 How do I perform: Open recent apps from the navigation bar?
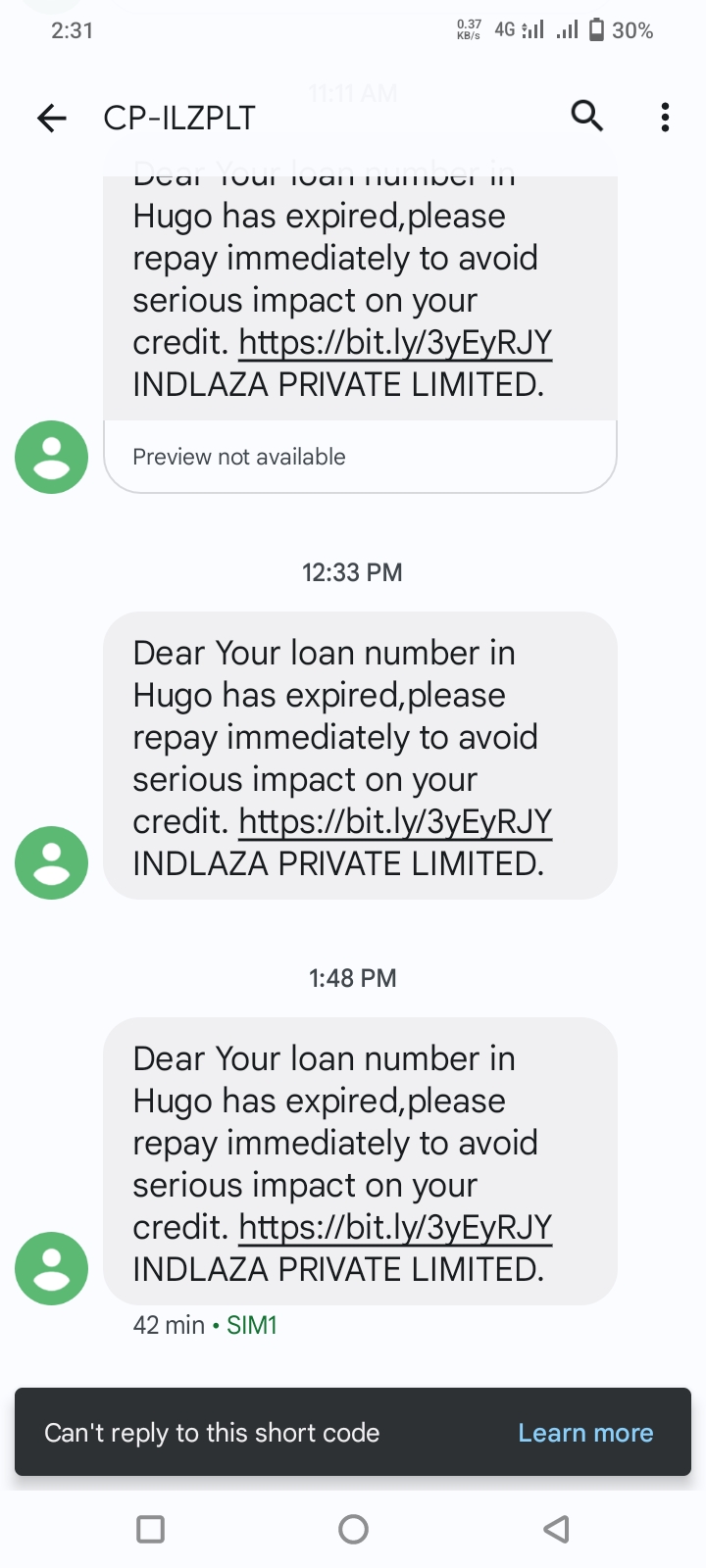click(150, 1529)
